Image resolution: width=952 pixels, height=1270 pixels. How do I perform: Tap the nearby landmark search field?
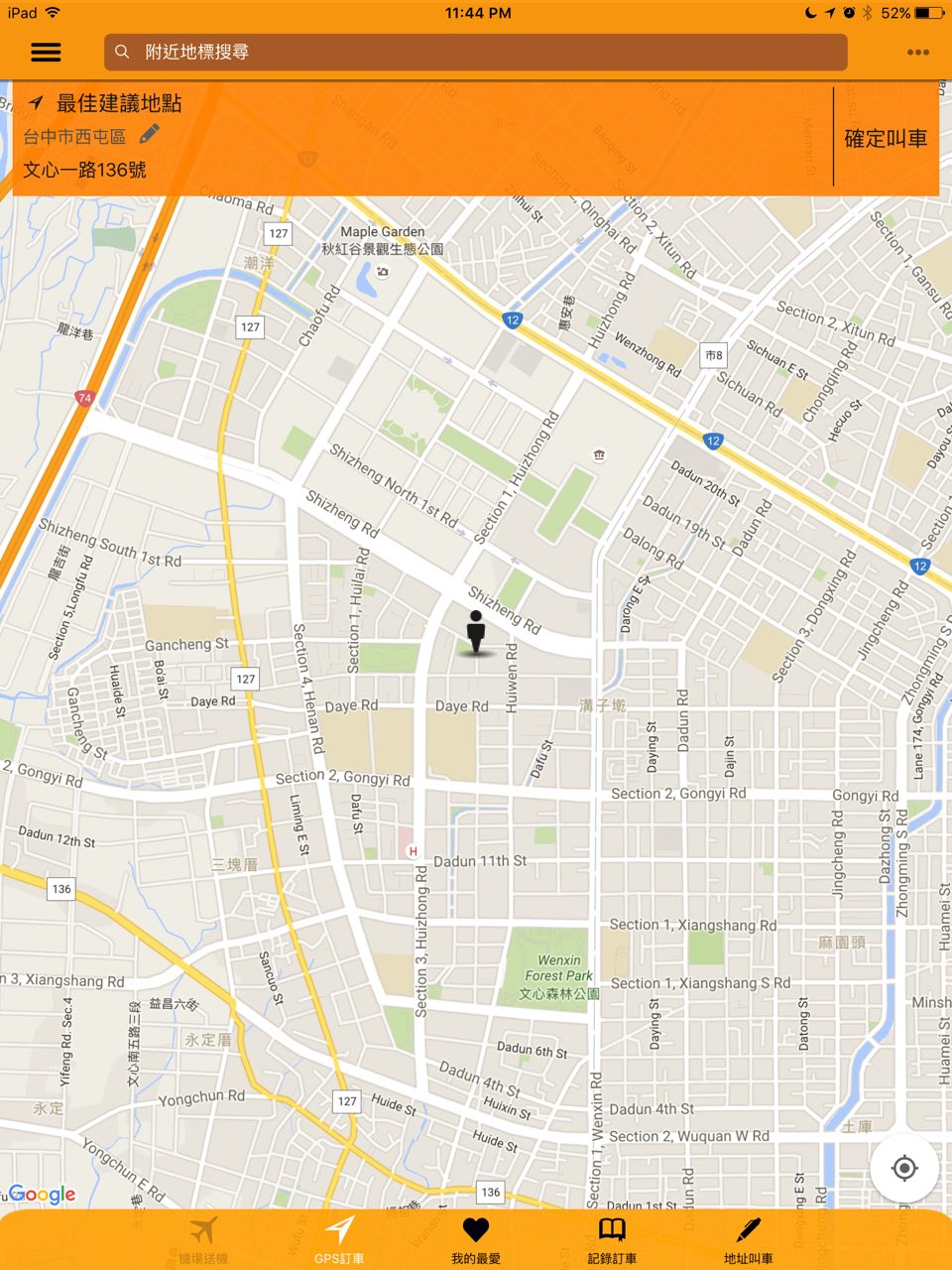point(476,52)
